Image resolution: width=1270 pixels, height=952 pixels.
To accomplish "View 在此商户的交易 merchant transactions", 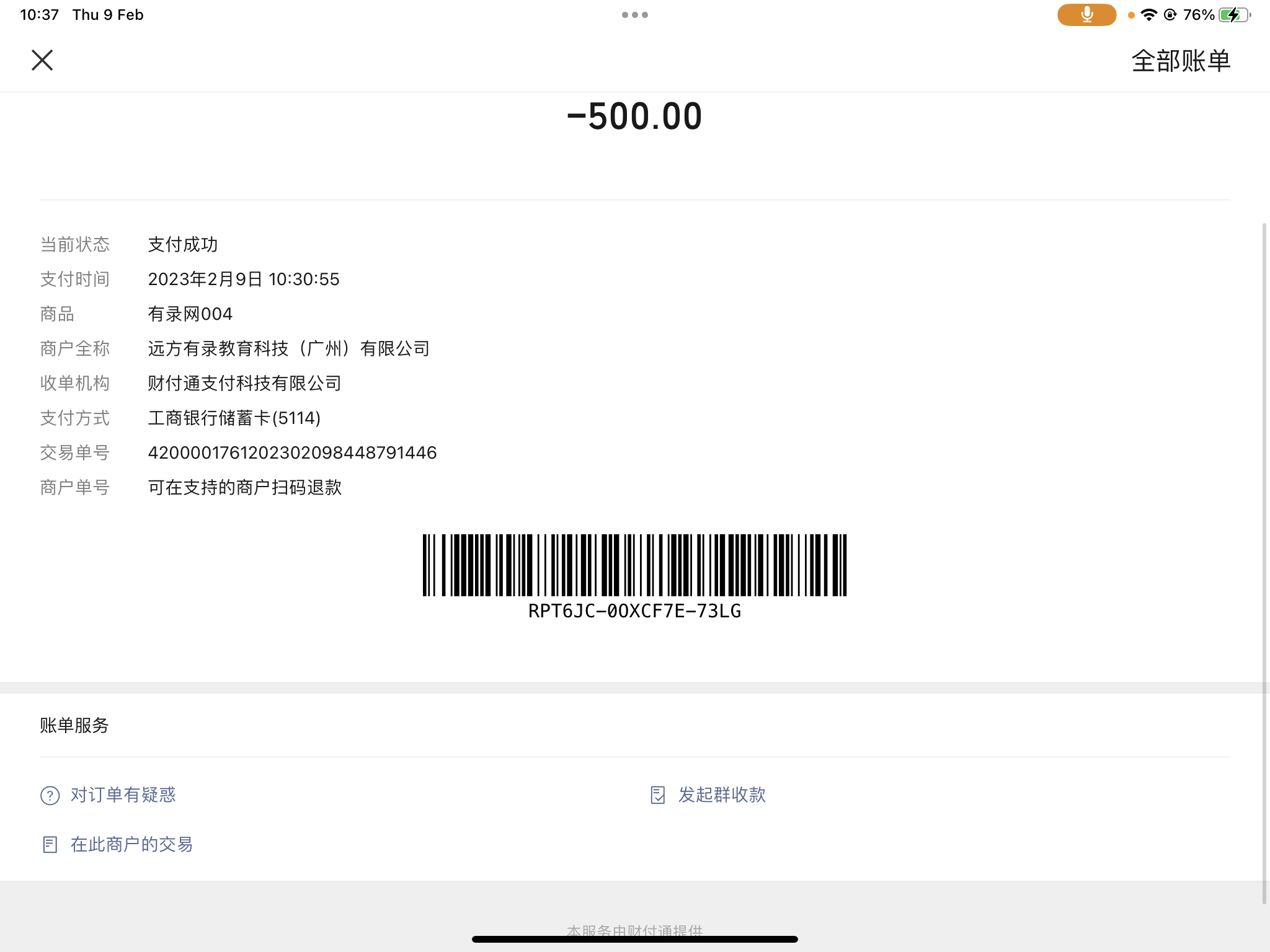I will click(131, 844).
